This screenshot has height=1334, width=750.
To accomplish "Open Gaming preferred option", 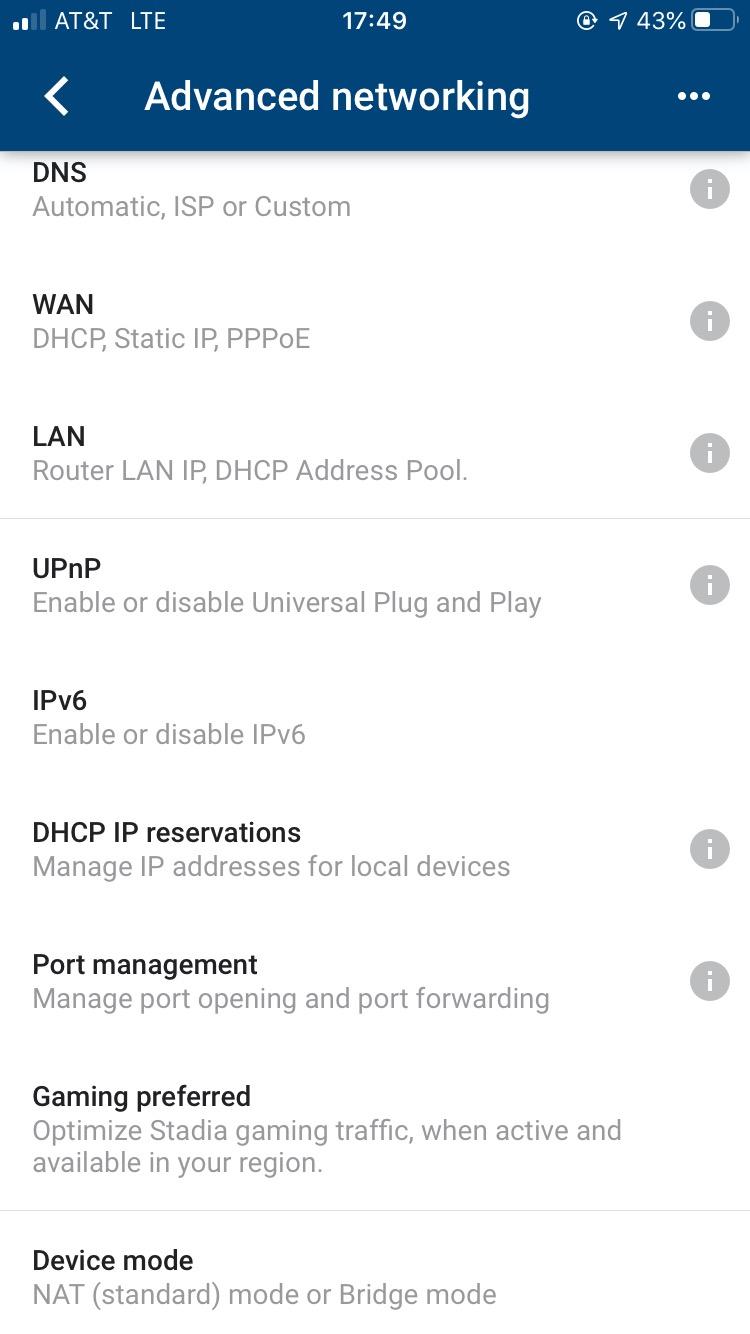I will [x=375, y=1129].
